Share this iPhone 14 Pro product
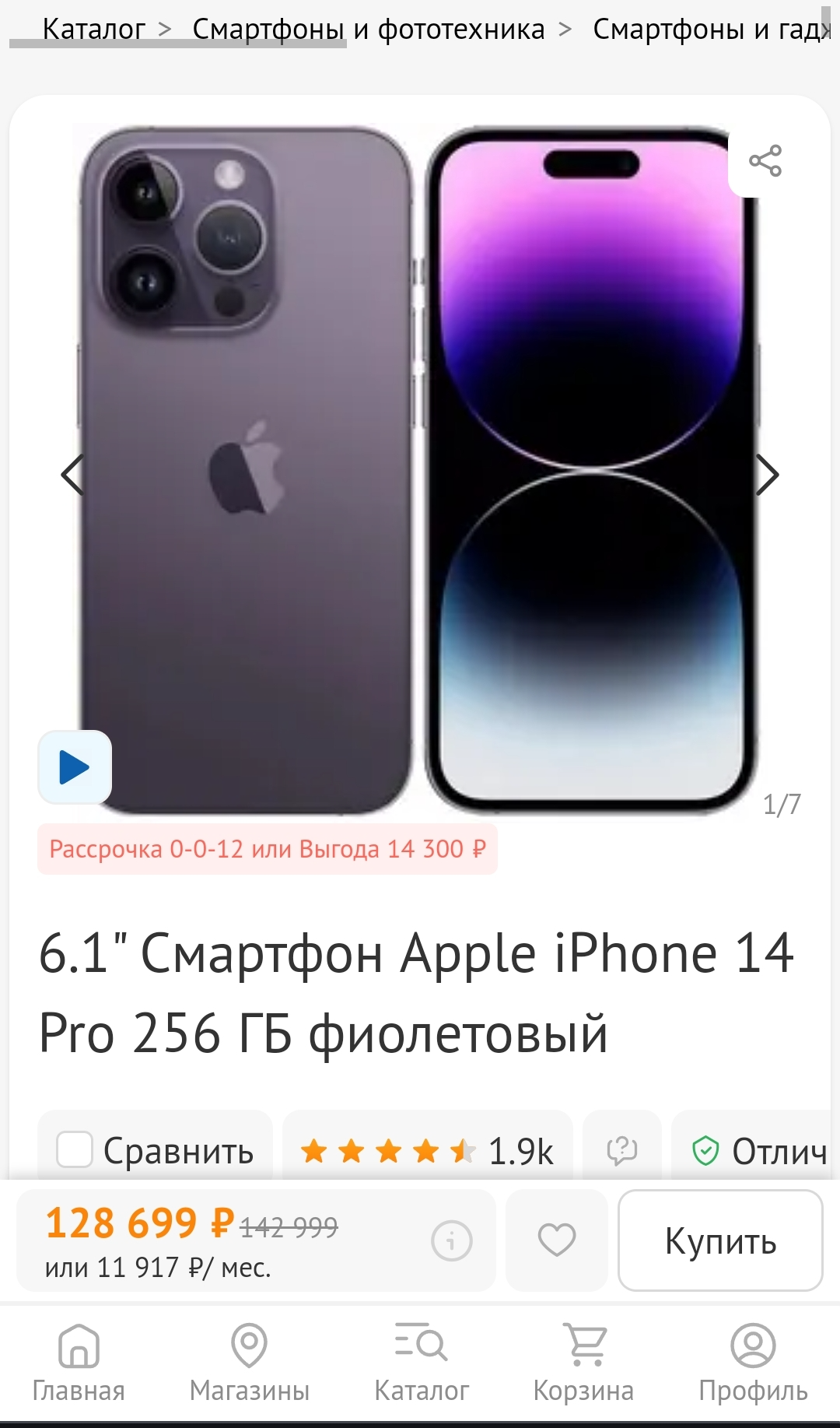 click(765, 161)
